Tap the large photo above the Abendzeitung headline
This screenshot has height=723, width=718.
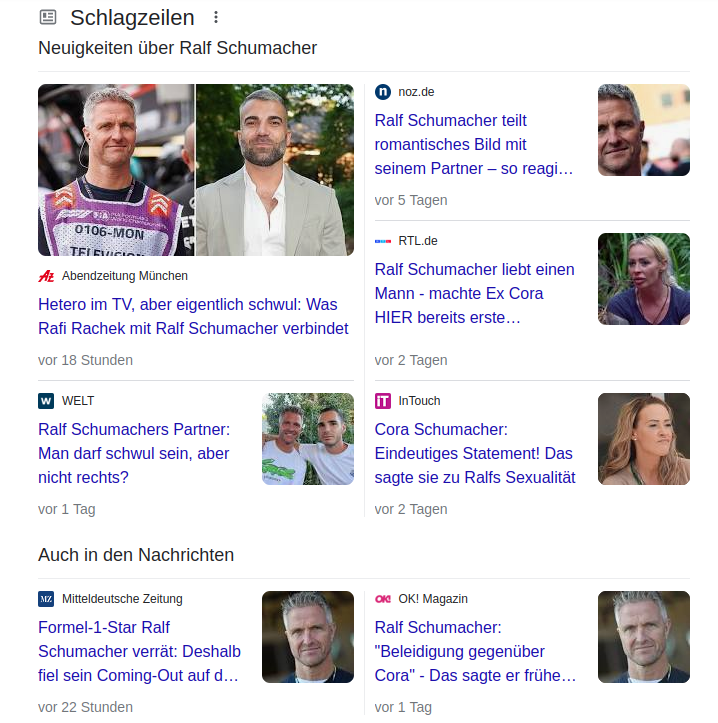pos(196,170)
